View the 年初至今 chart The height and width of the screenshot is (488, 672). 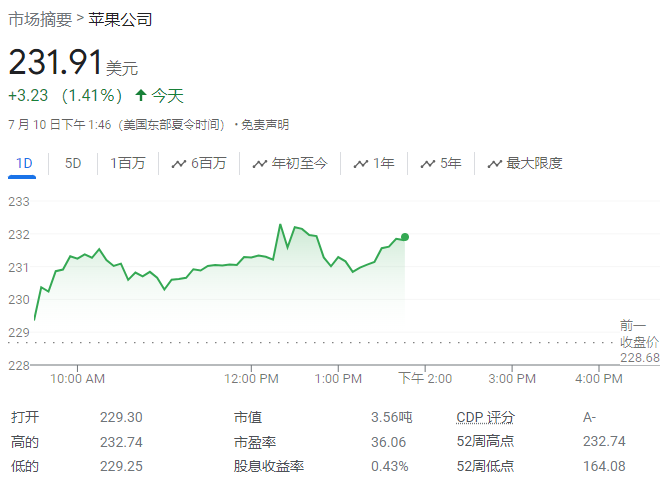coord(290,163)
